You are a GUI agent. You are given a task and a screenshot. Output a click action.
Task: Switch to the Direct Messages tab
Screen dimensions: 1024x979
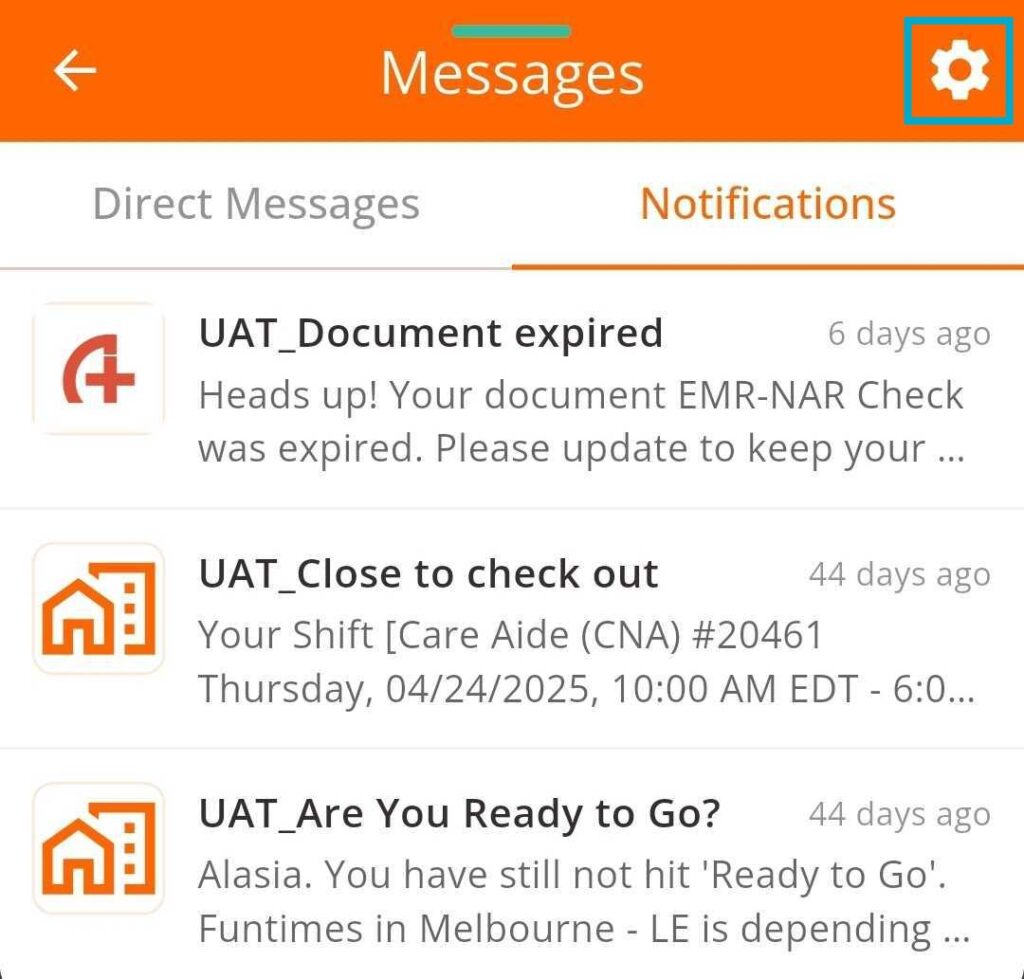[256, 204]
